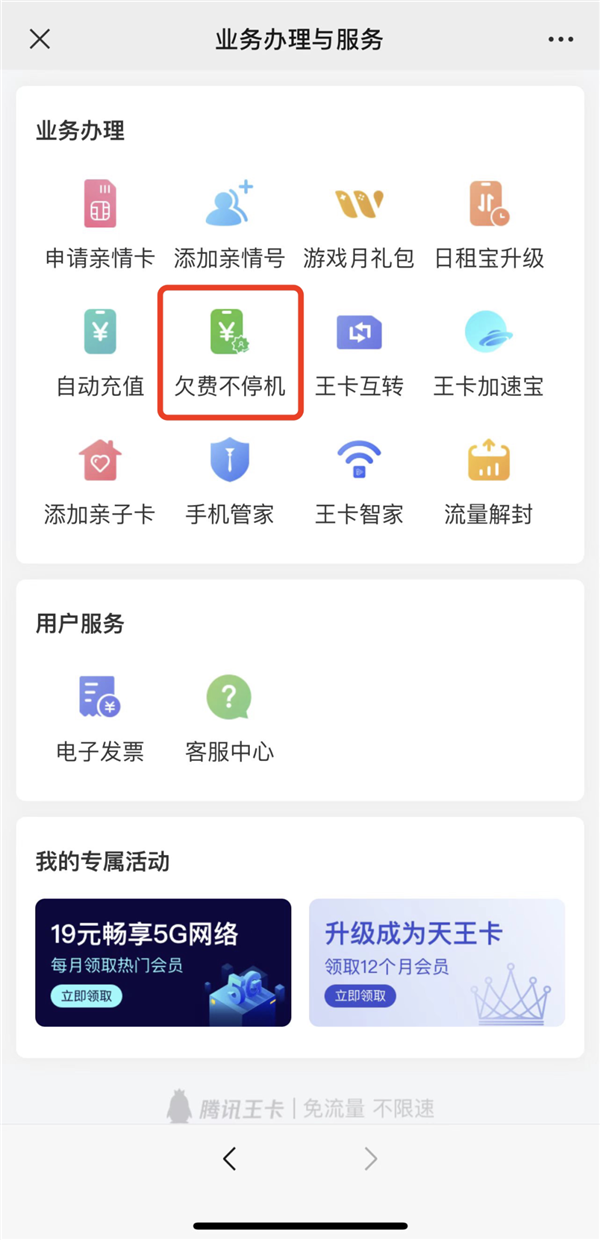Select 流量解封
The width and height of the screenshot is (600, 1240).
tap(488, 481)
